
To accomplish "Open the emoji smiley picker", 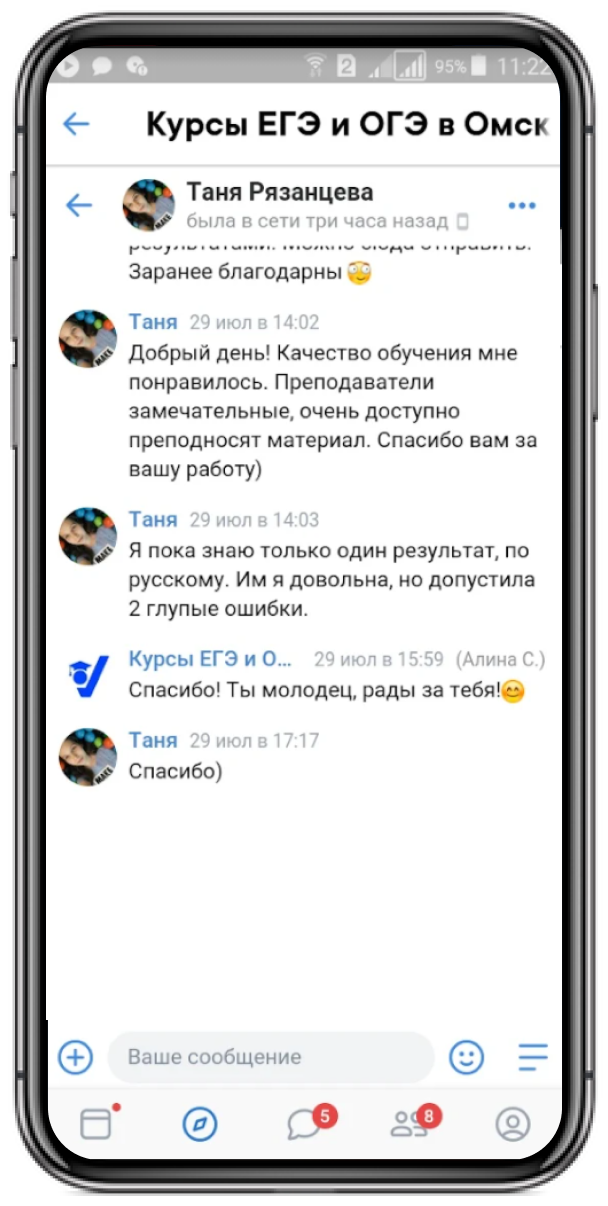I will coord(466,1056).
